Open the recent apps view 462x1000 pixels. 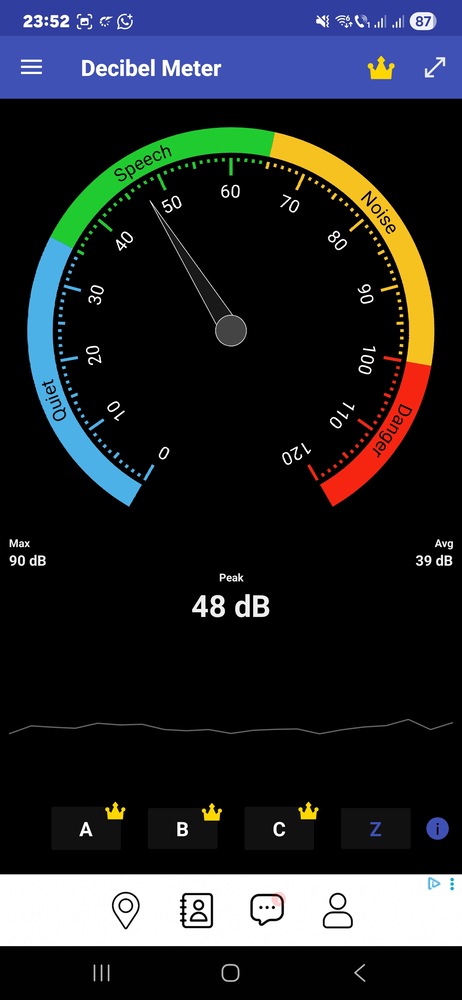(101, 973)
